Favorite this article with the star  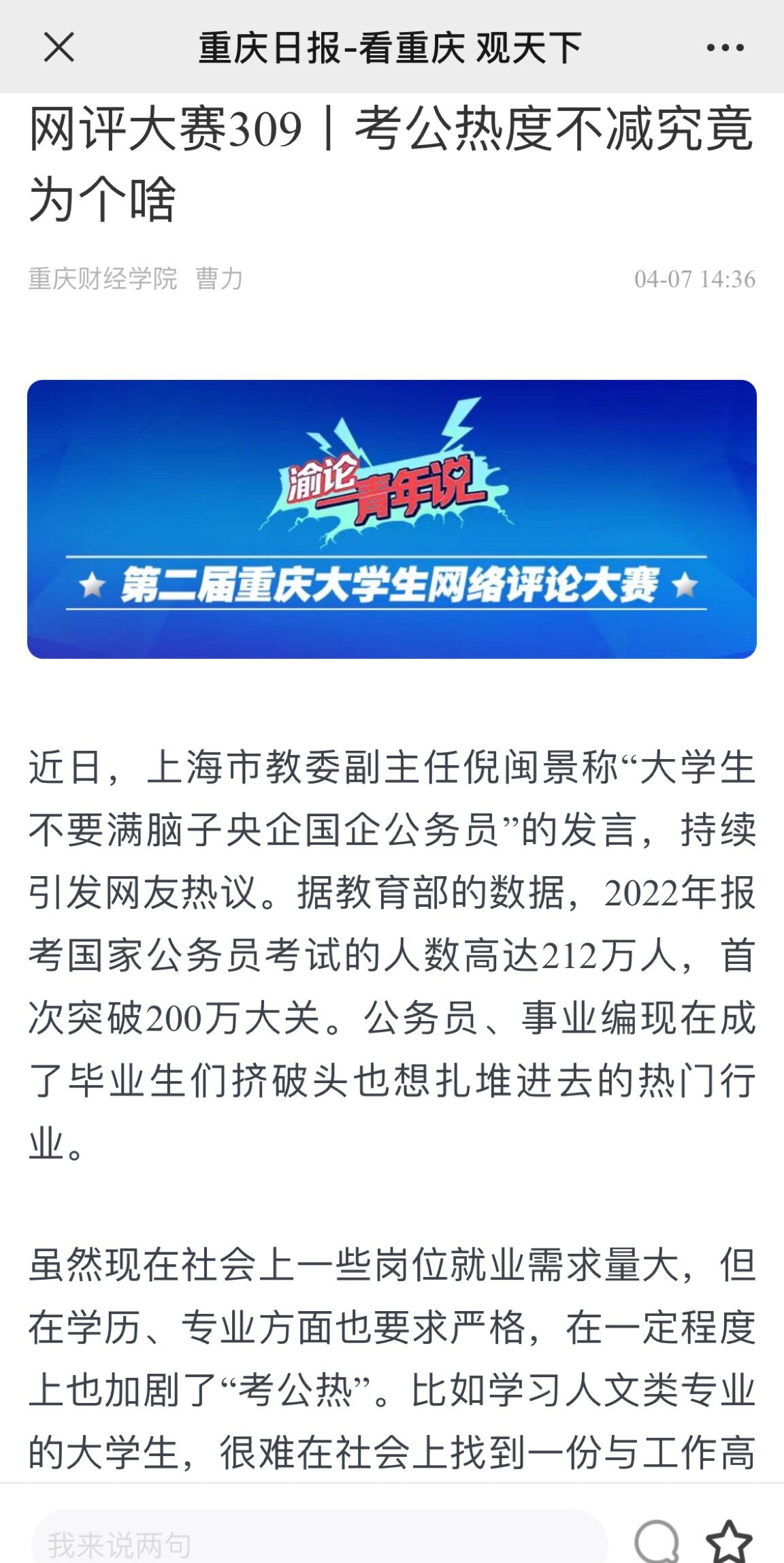click(x=729, y=1541)
